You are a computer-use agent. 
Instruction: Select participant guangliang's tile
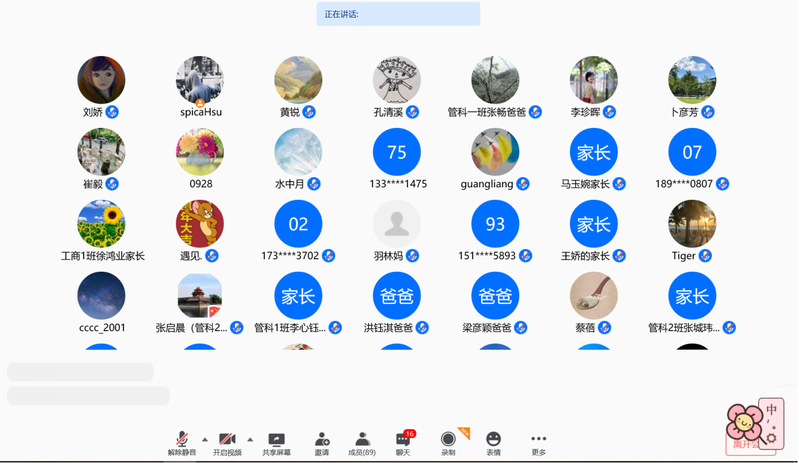[x=495, y=153]
